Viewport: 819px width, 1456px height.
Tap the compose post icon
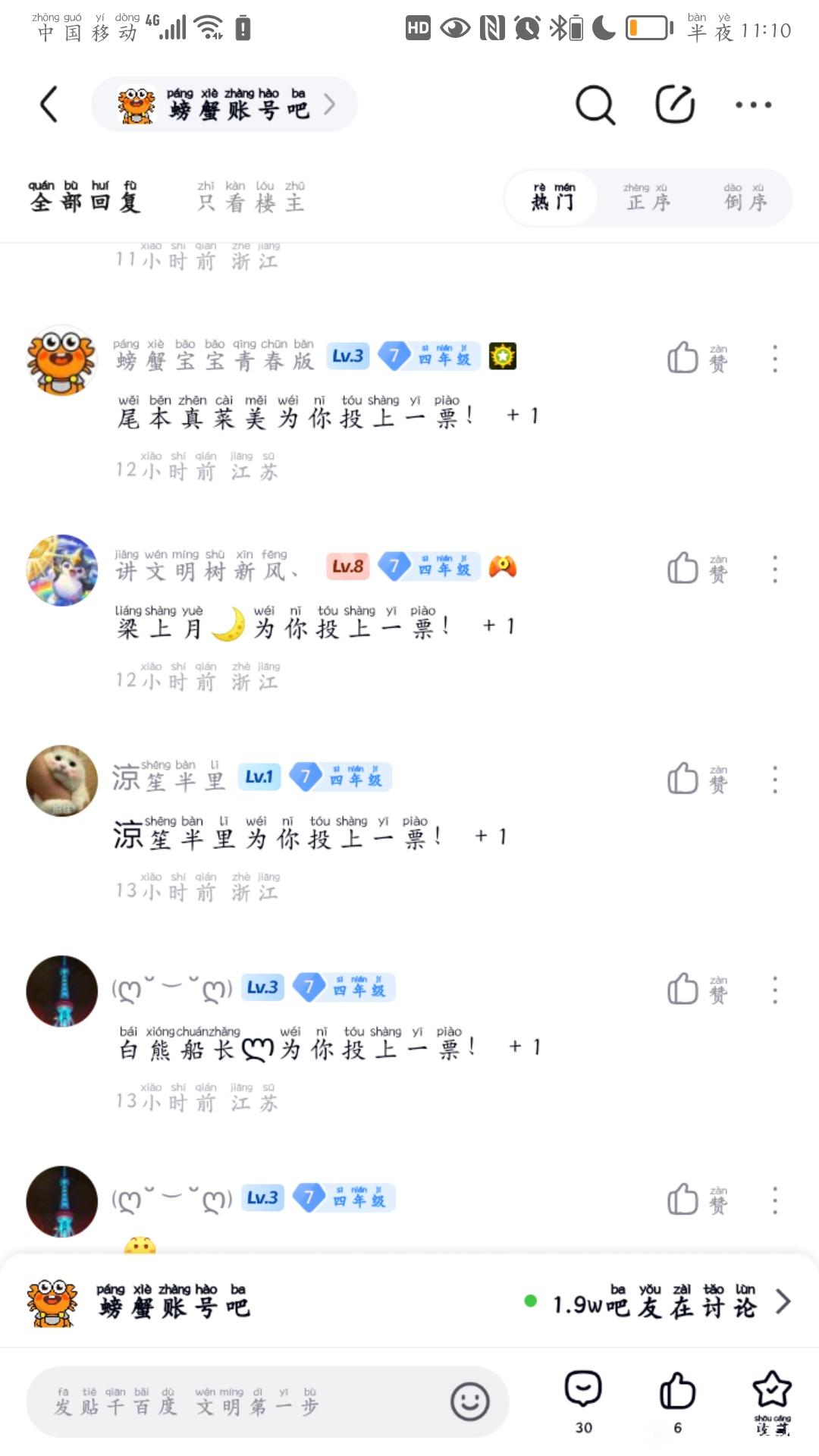(x=675, y=105)
